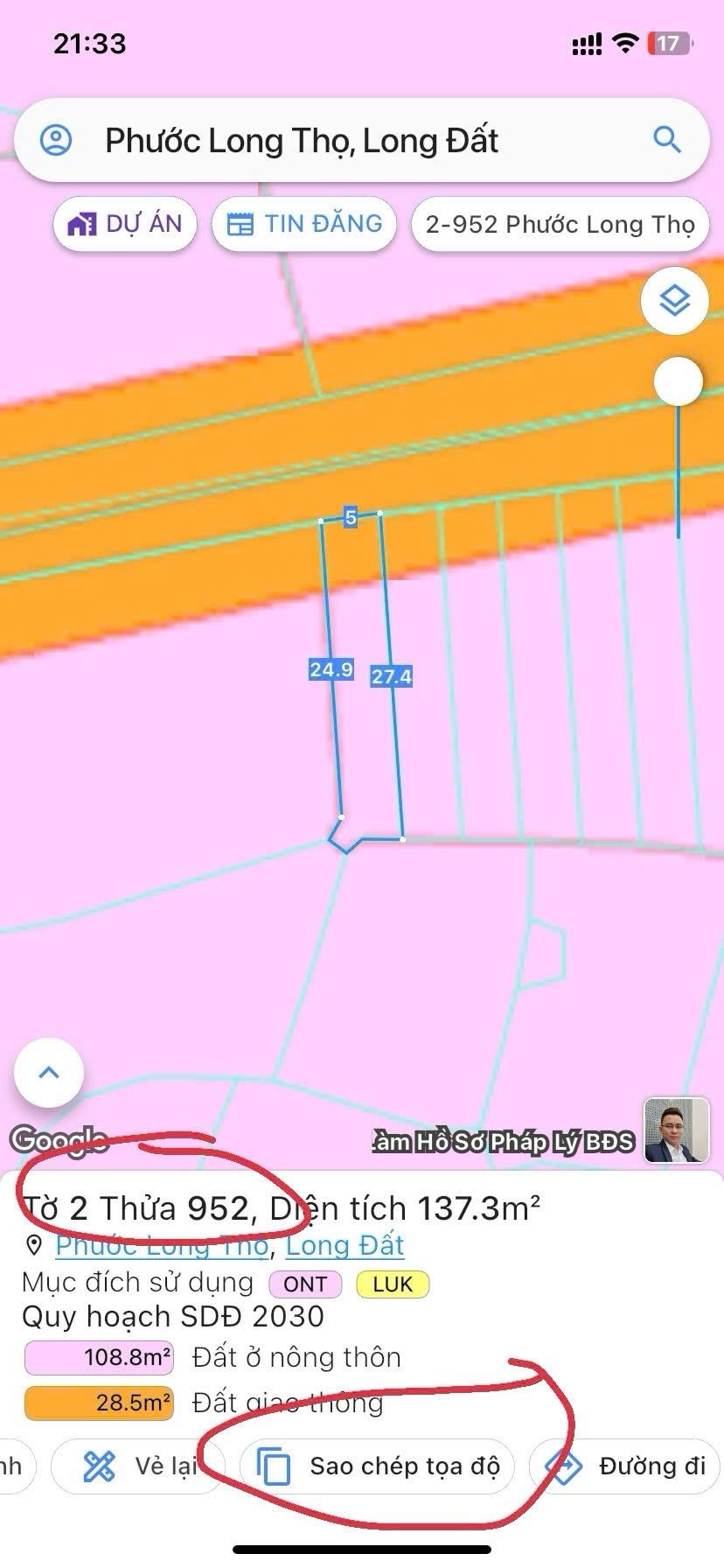
Task: Get directions with Đường đi
Action: [626, 1466]
